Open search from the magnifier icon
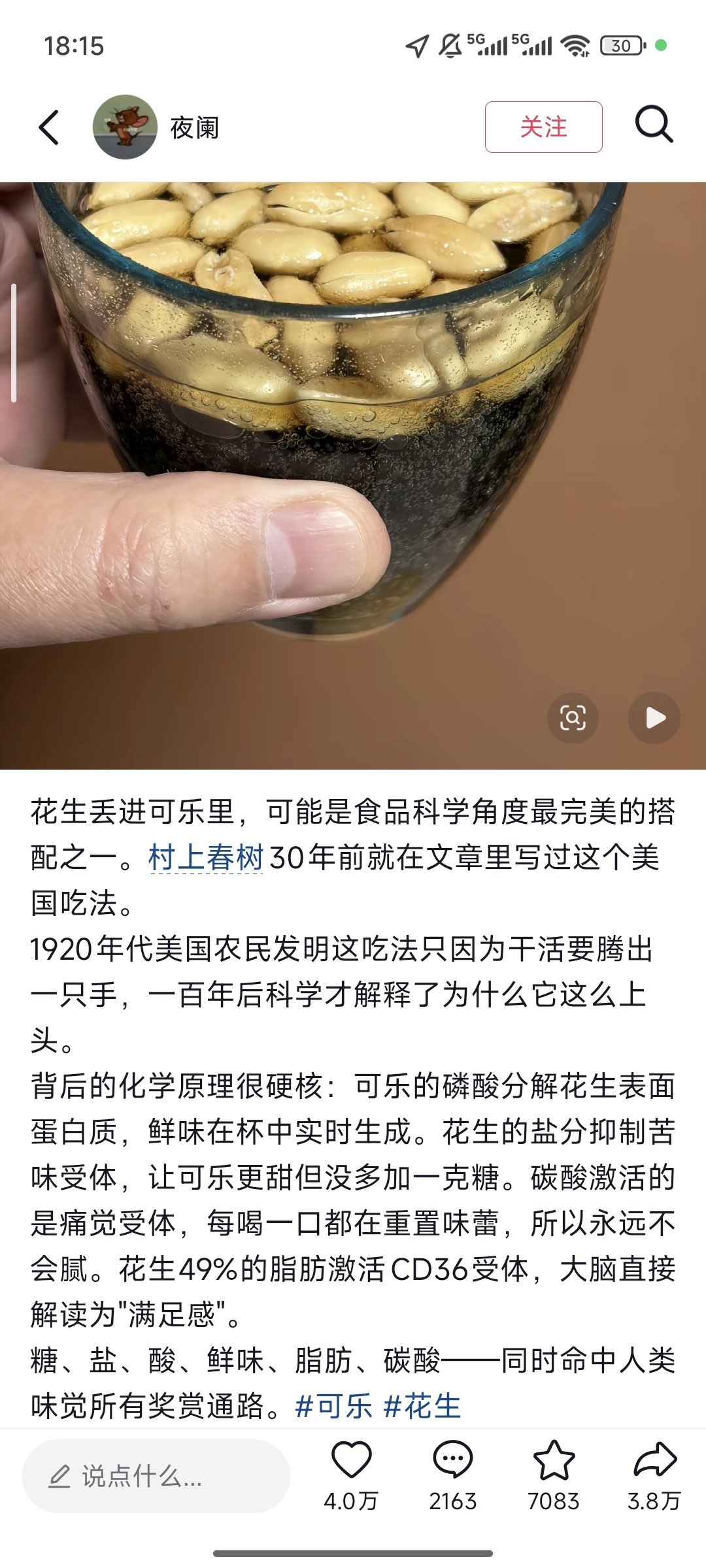Screen dimensions: 706x1568 pyautogui.click(x=654, y=124)
